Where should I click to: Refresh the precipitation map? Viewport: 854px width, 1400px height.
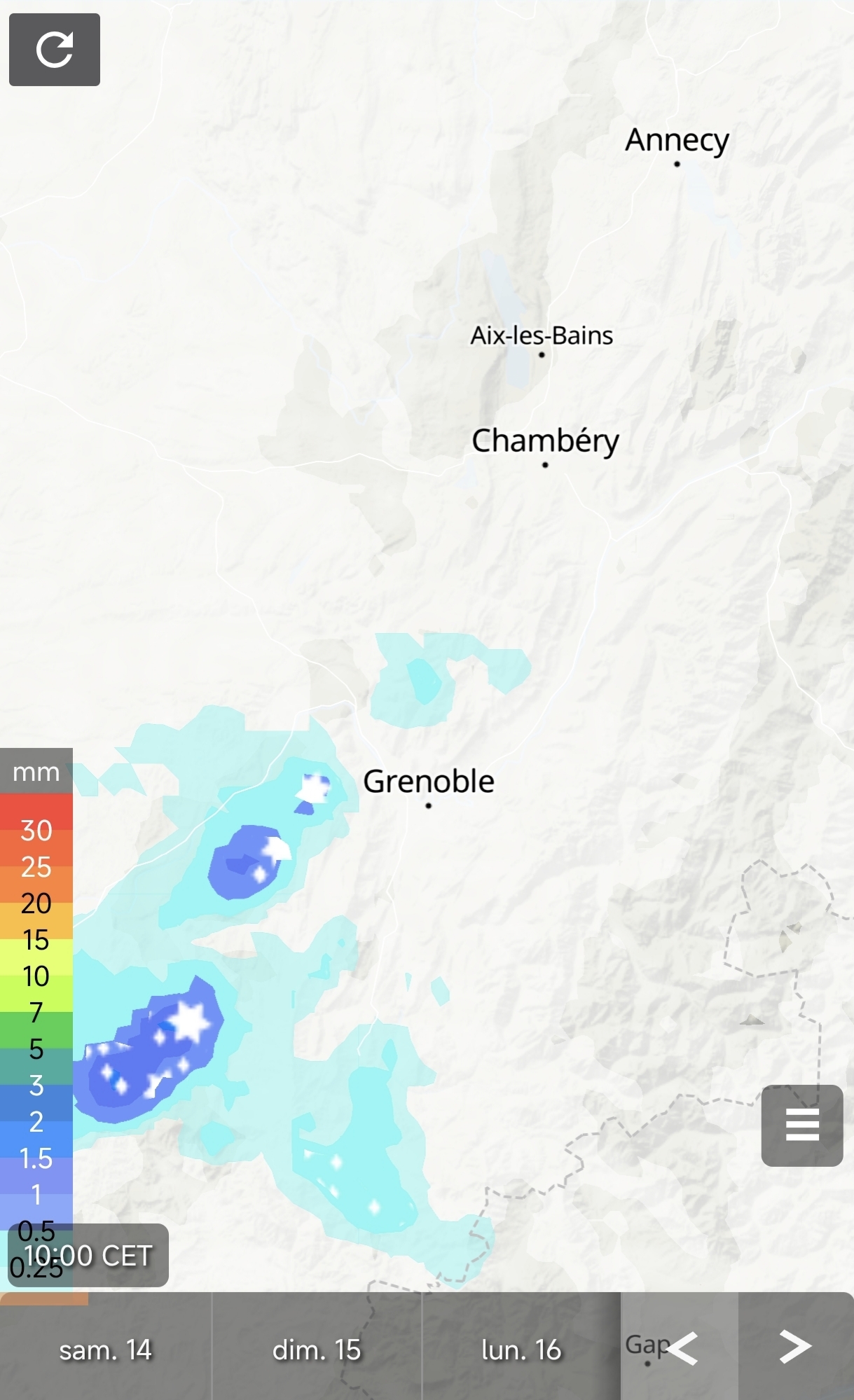pyautogui.click(x=55, y=50)
